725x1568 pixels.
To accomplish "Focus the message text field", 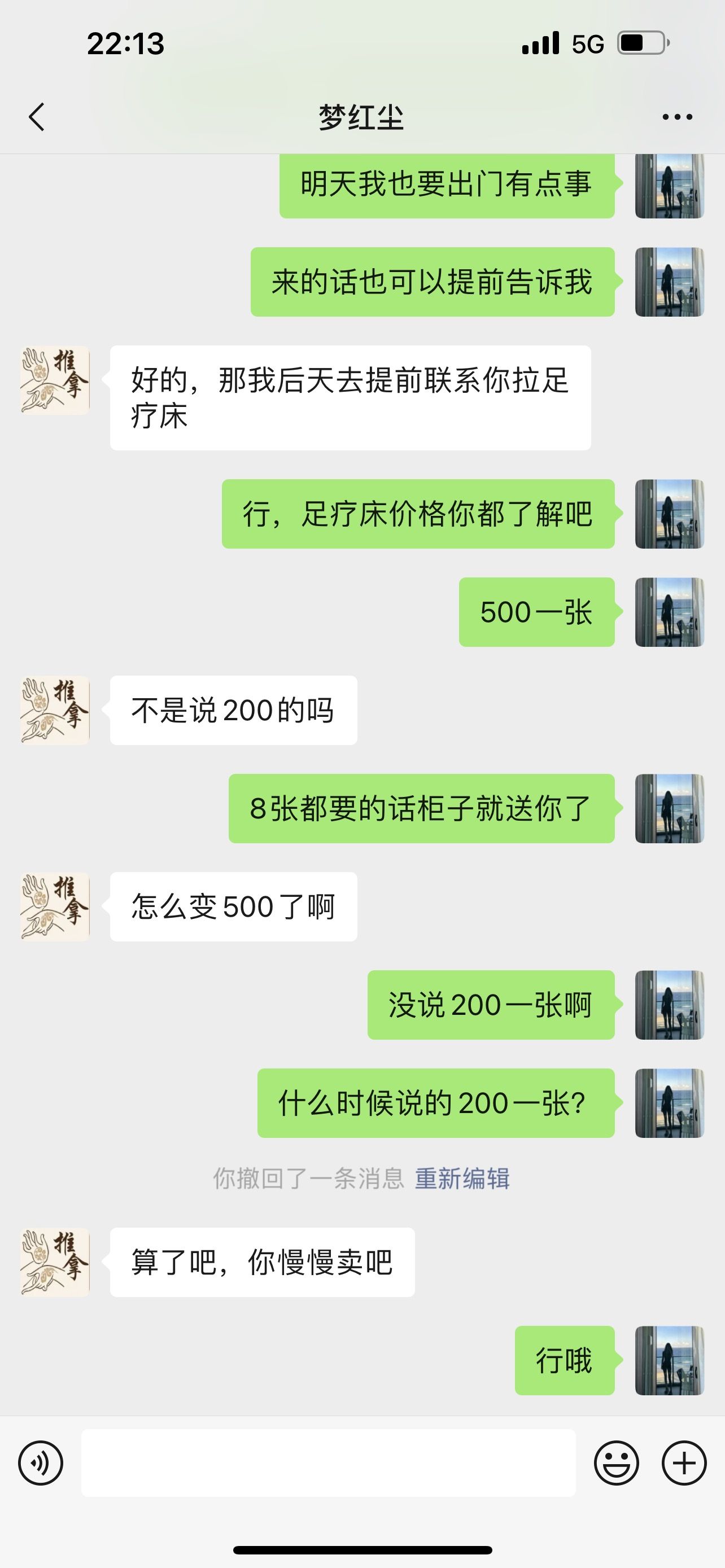I will pos(329,1464).
